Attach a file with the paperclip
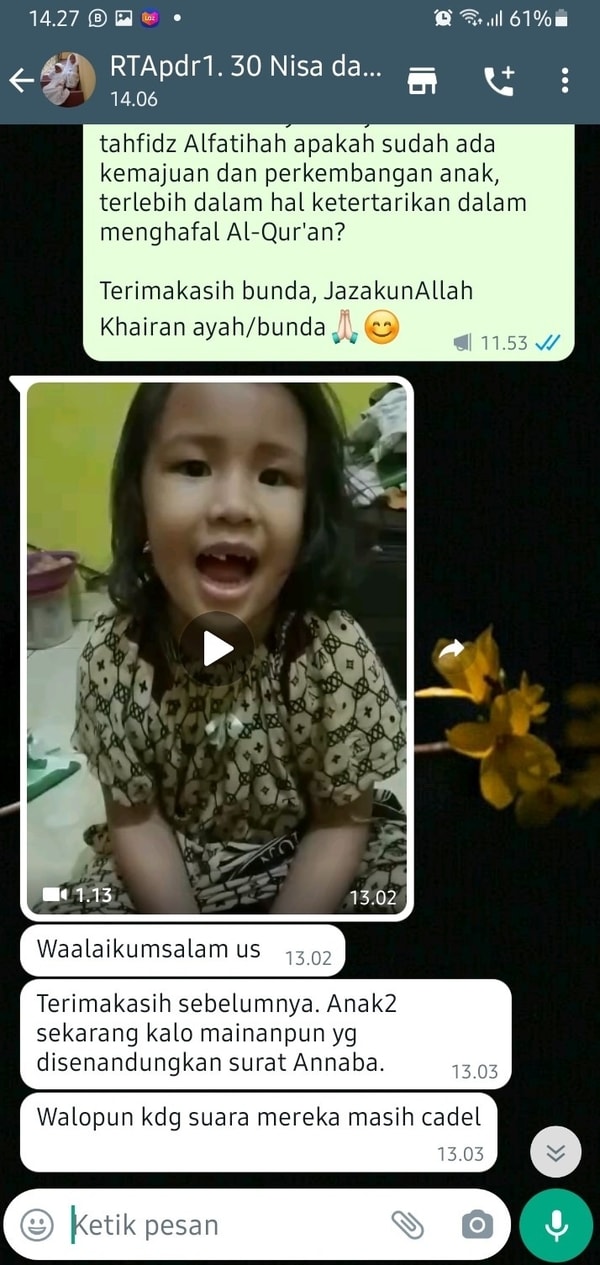Image resolution: width=600 pixels, height=1265 pixels. pos(407,1224)
